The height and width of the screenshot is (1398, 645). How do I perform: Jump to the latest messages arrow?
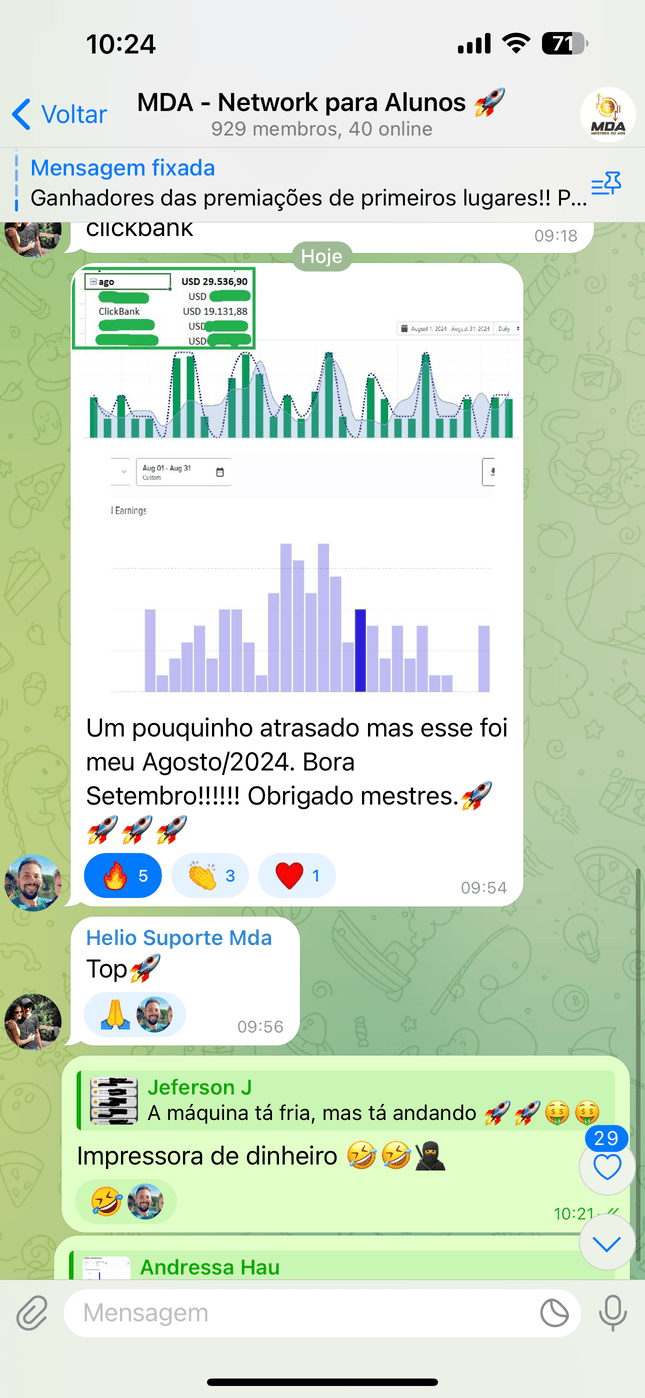607,1243
